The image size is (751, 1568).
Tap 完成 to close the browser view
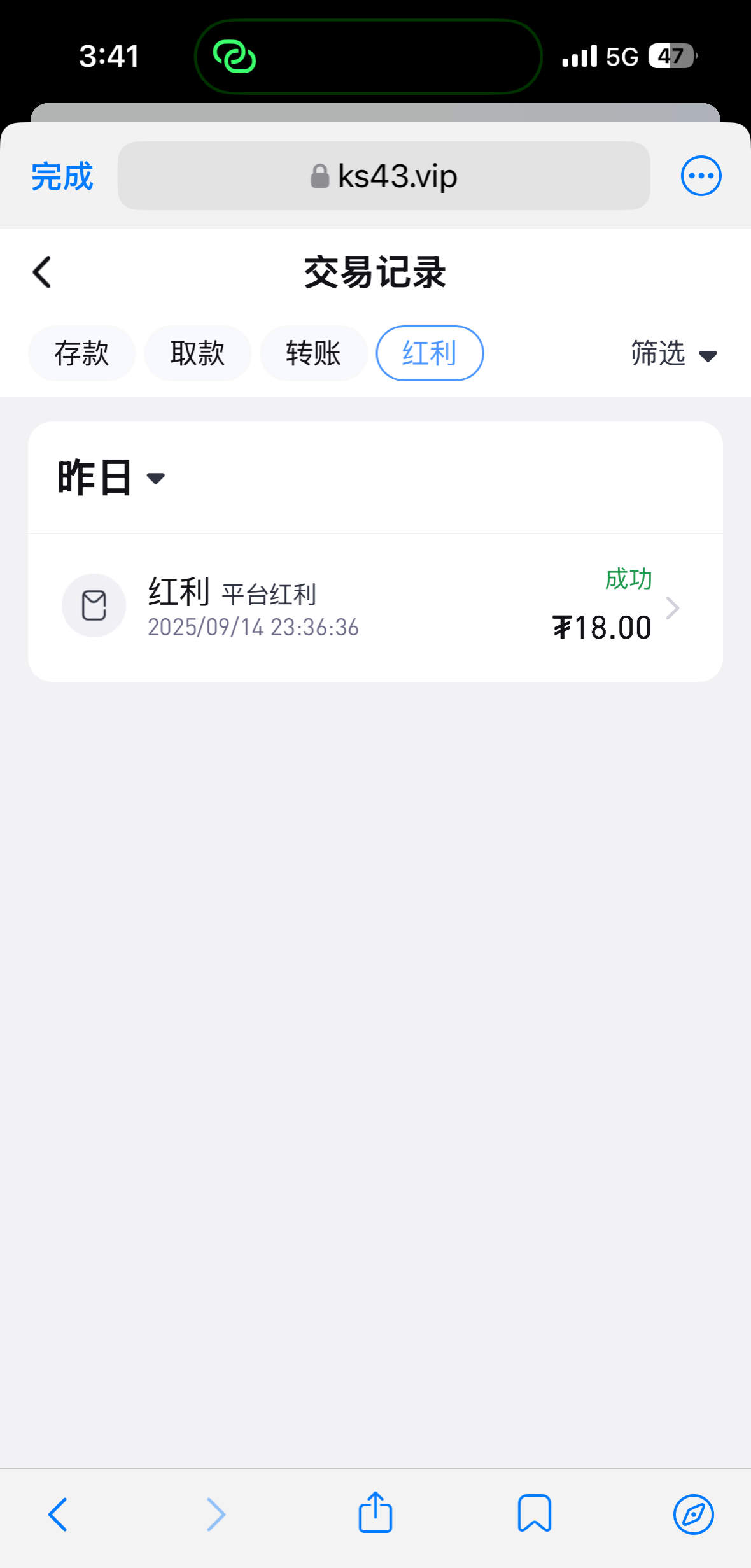[x=62, y=176]
